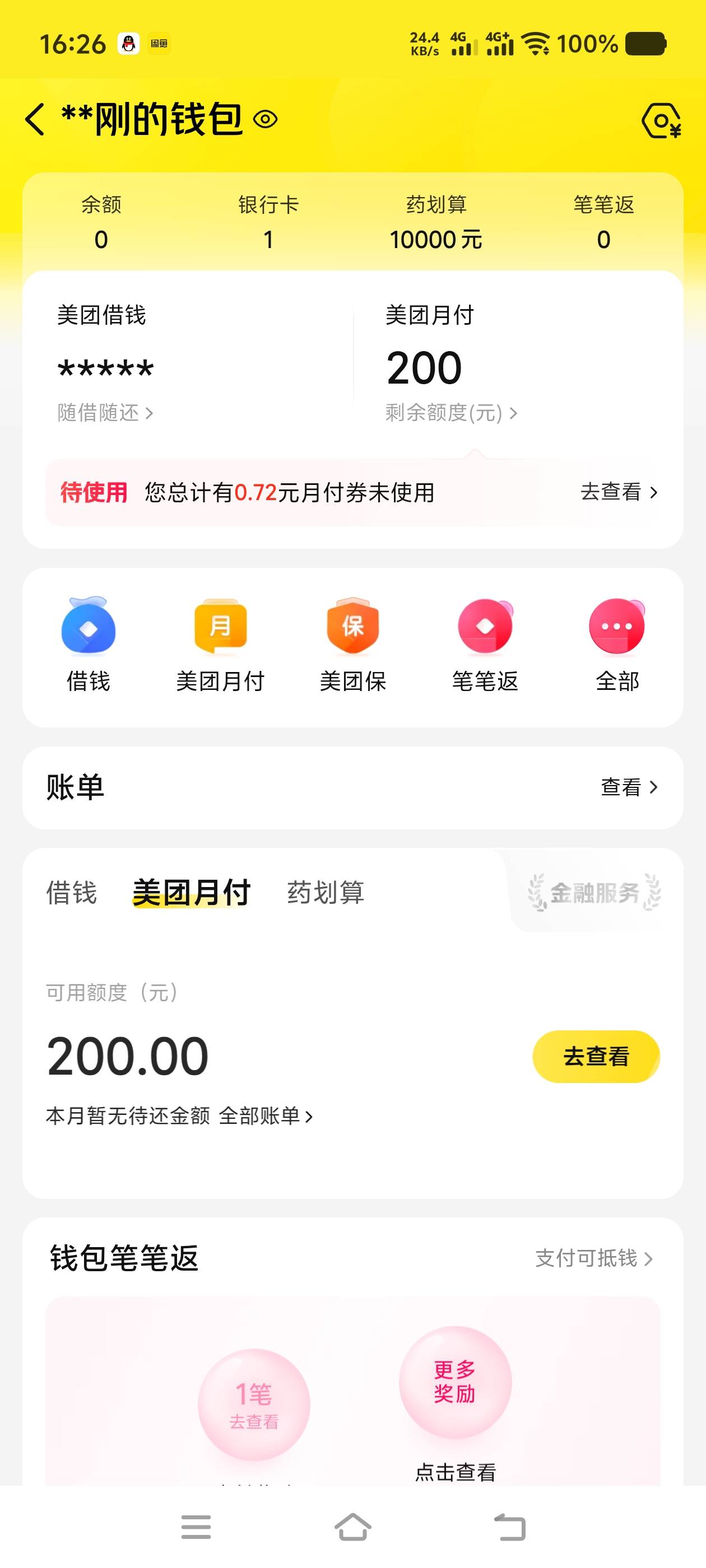Open 全部账单 link

(266, 1116)
